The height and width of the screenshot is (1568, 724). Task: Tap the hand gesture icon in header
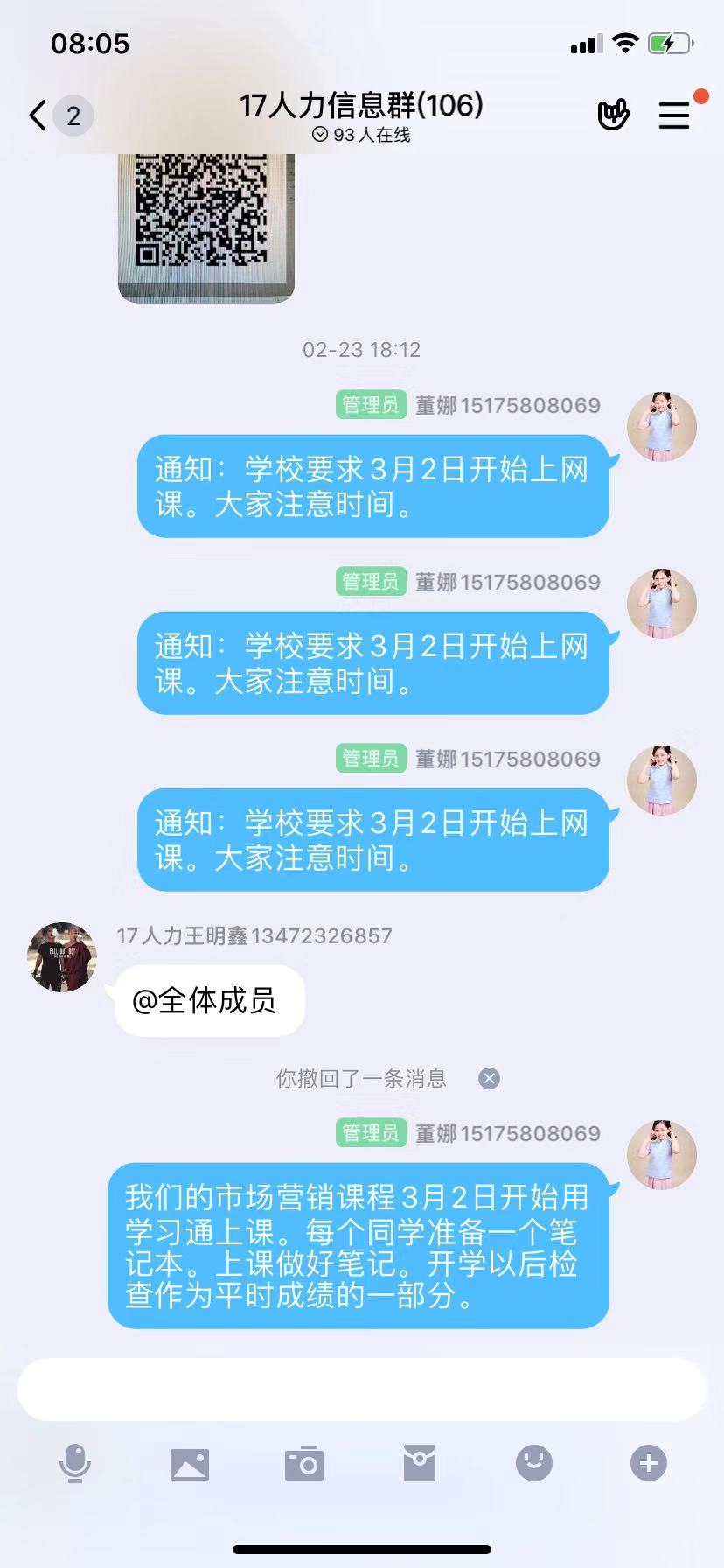(613, 115)
